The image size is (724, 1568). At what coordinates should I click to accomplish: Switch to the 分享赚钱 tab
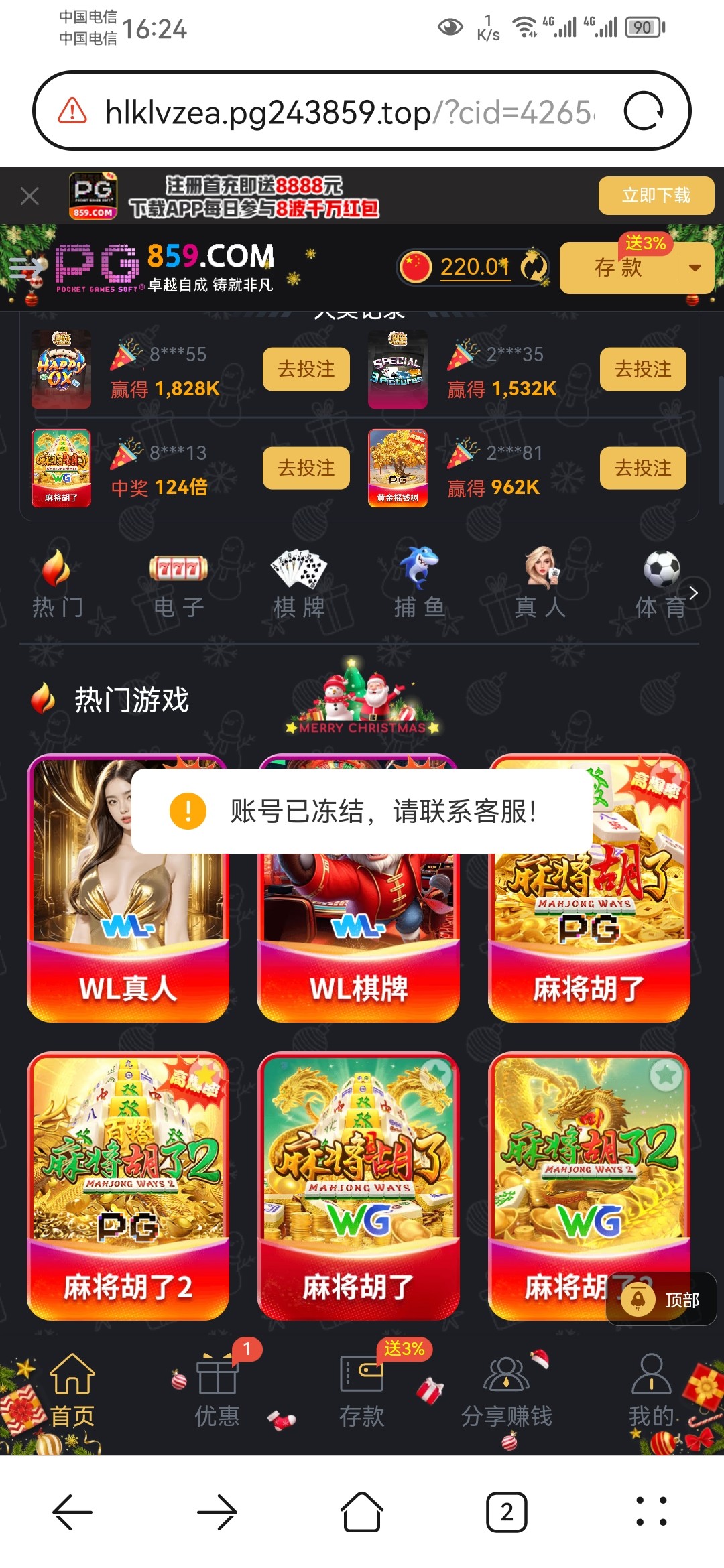click(506, 1390)
